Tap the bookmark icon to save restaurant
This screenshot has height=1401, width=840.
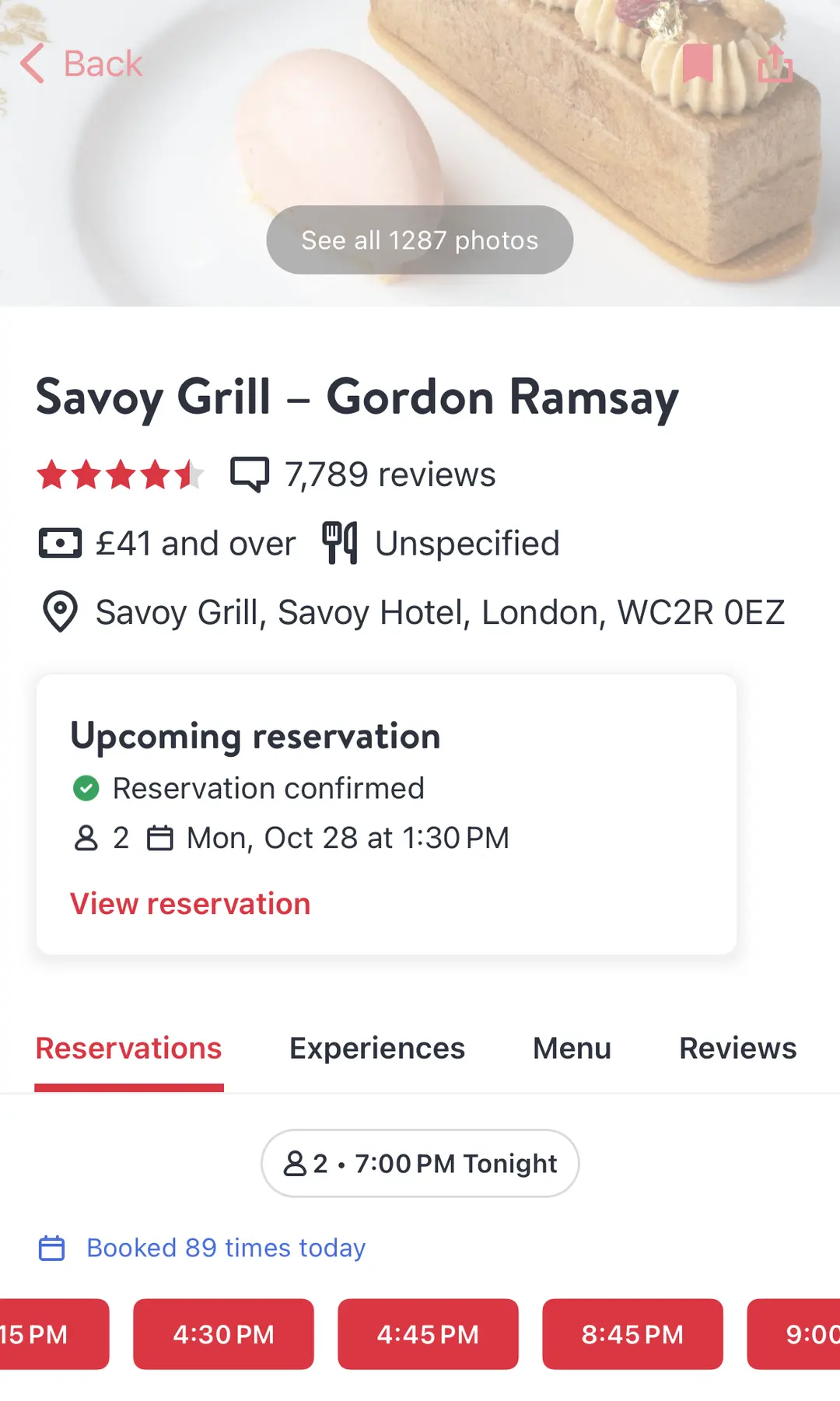point(698,63)
